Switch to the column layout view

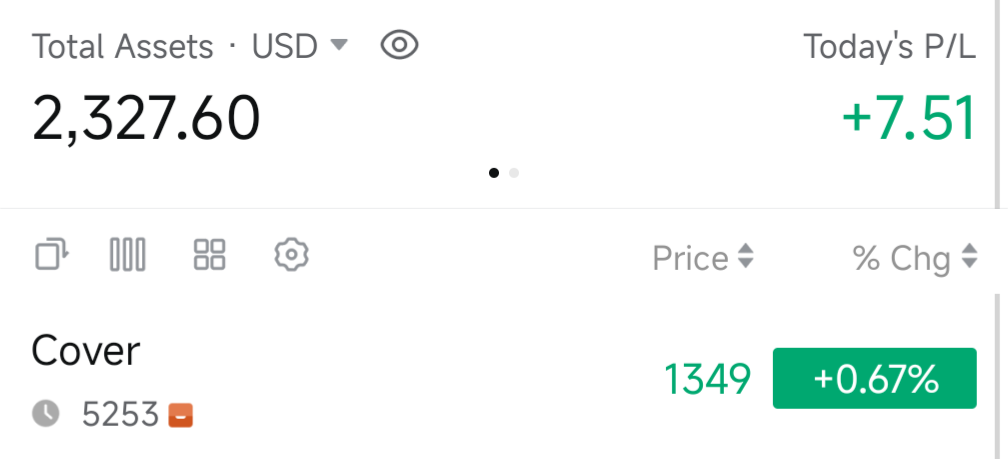click(127, 255)
